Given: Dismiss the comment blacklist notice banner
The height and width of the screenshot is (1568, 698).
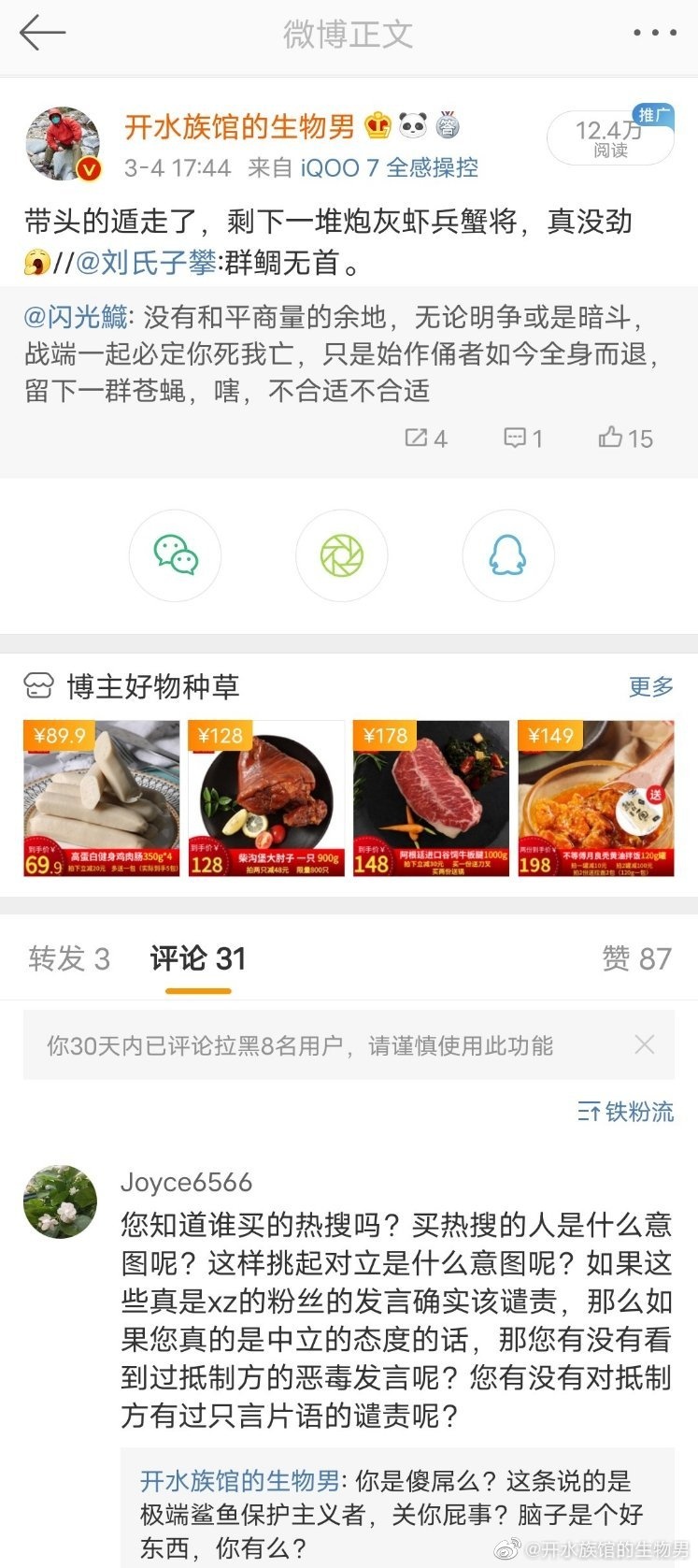Looking at the screenshot, I should pos(645,1044).
